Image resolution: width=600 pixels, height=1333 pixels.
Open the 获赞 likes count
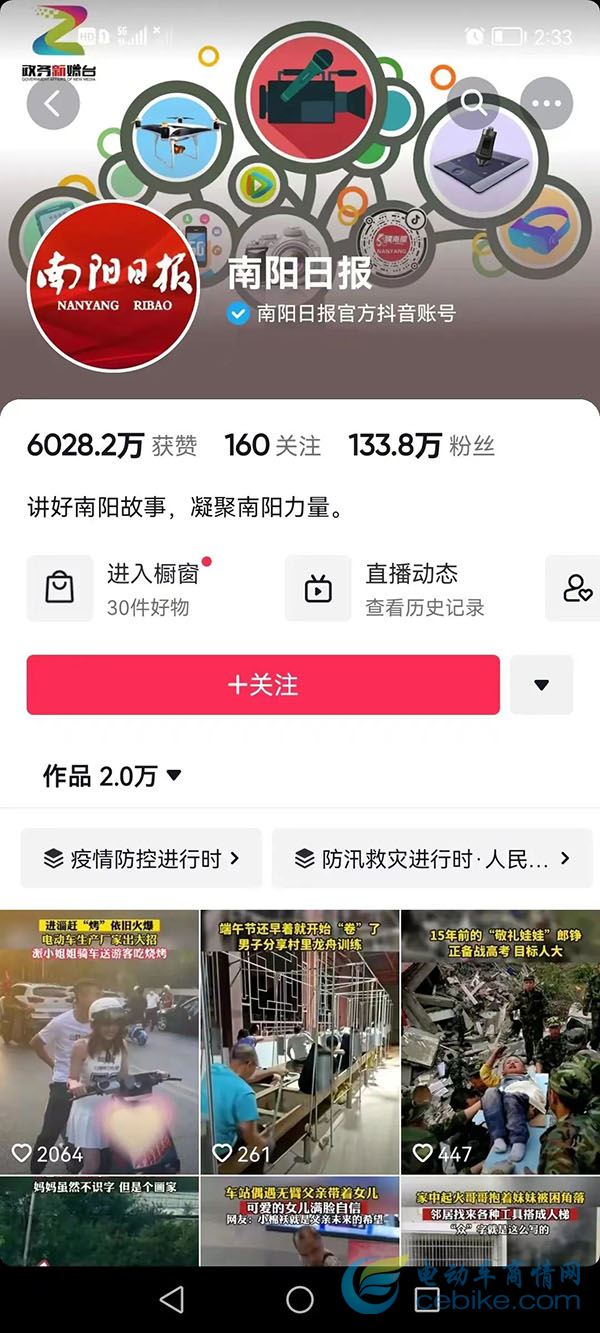point(112,446)
